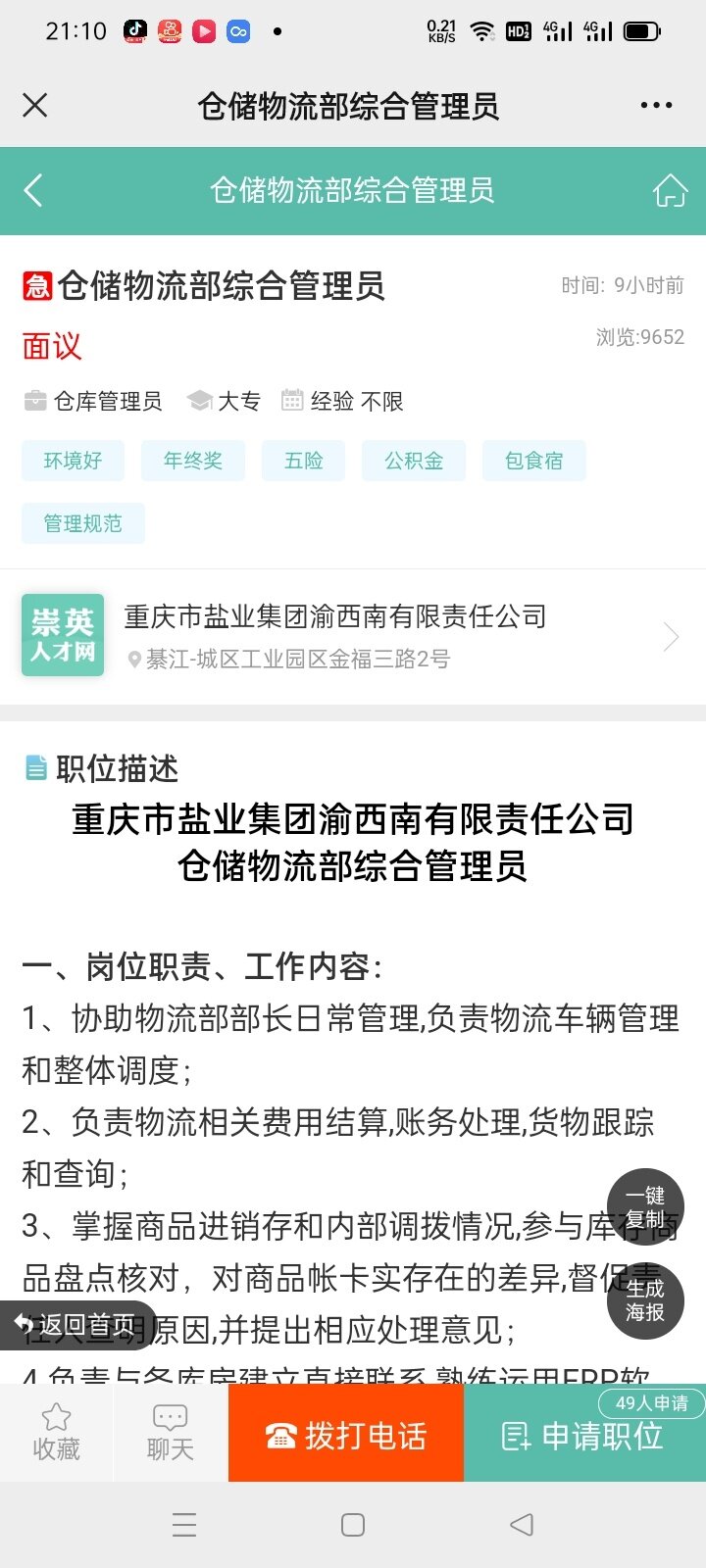
Task: Open the company row 重庆市盐业集团渝西南有限责任公司
Action: click(353, 637)
